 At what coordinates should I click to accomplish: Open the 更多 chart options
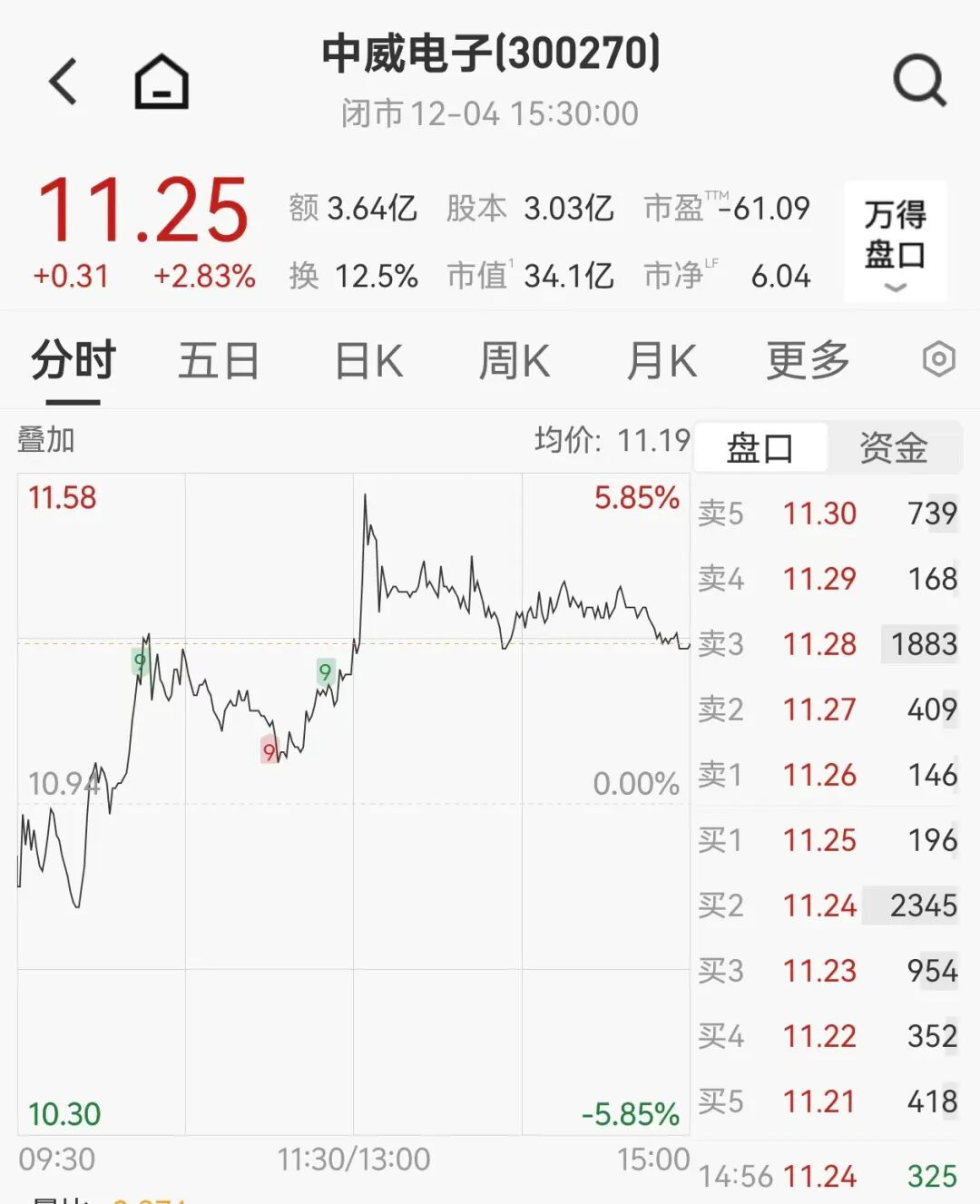[x=808, y=361]
